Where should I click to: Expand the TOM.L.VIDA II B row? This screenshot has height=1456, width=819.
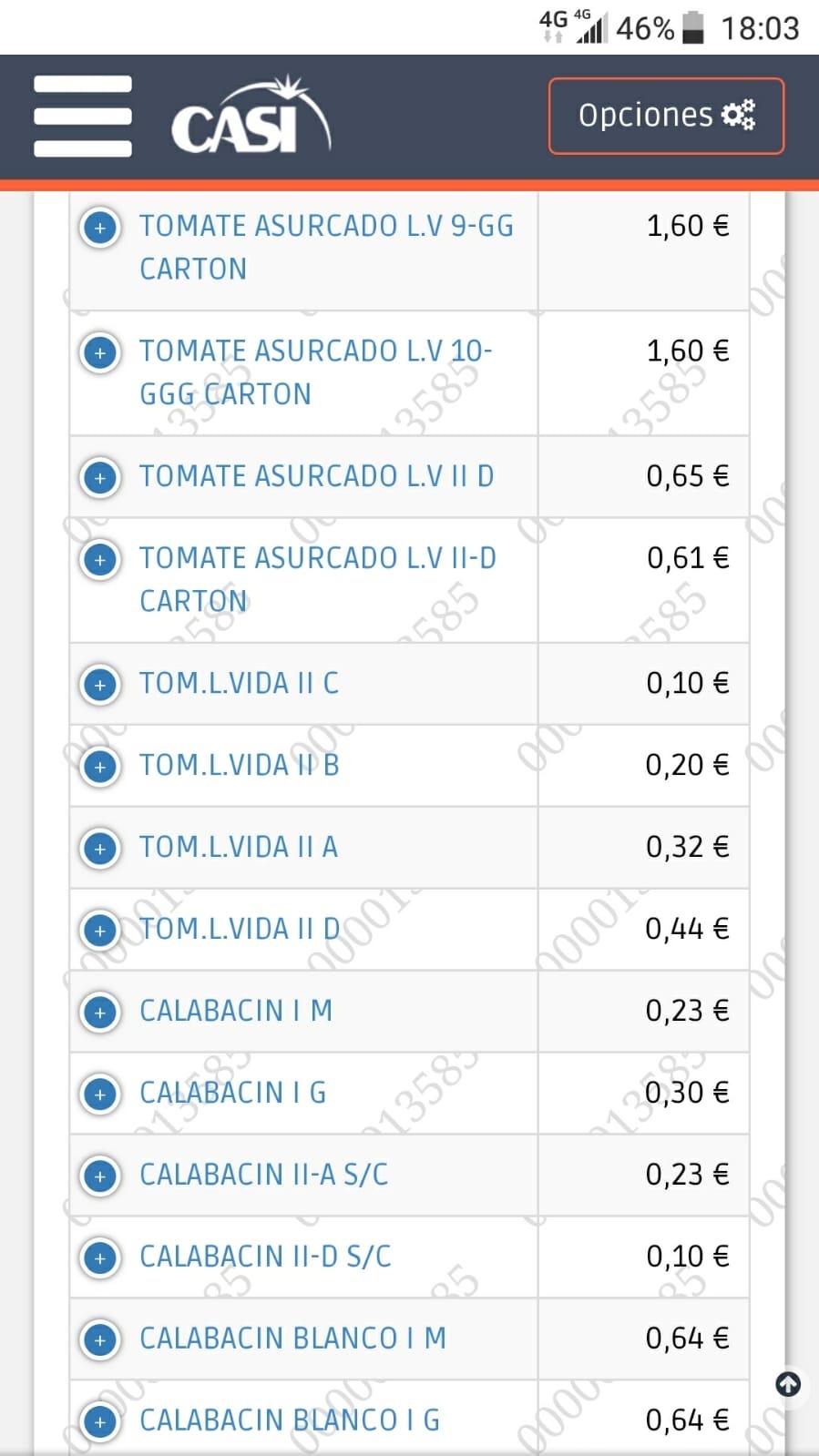pyautogui.click(x=100, y=766)
